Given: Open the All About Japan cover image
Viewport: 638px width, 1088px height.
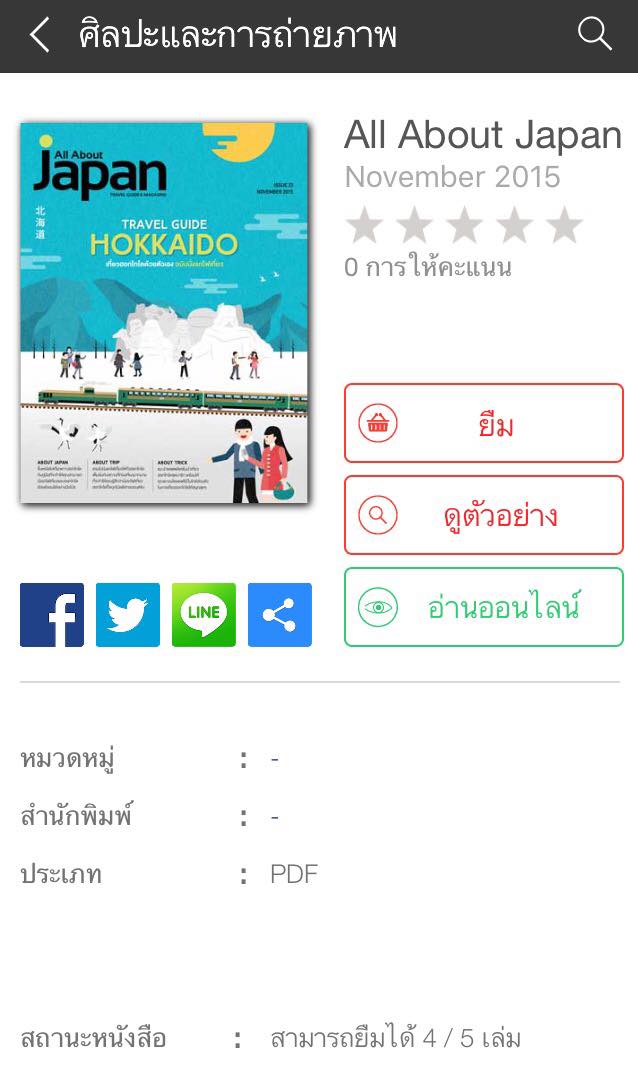Looking at the screenshot, I should [x=165, y=313].
